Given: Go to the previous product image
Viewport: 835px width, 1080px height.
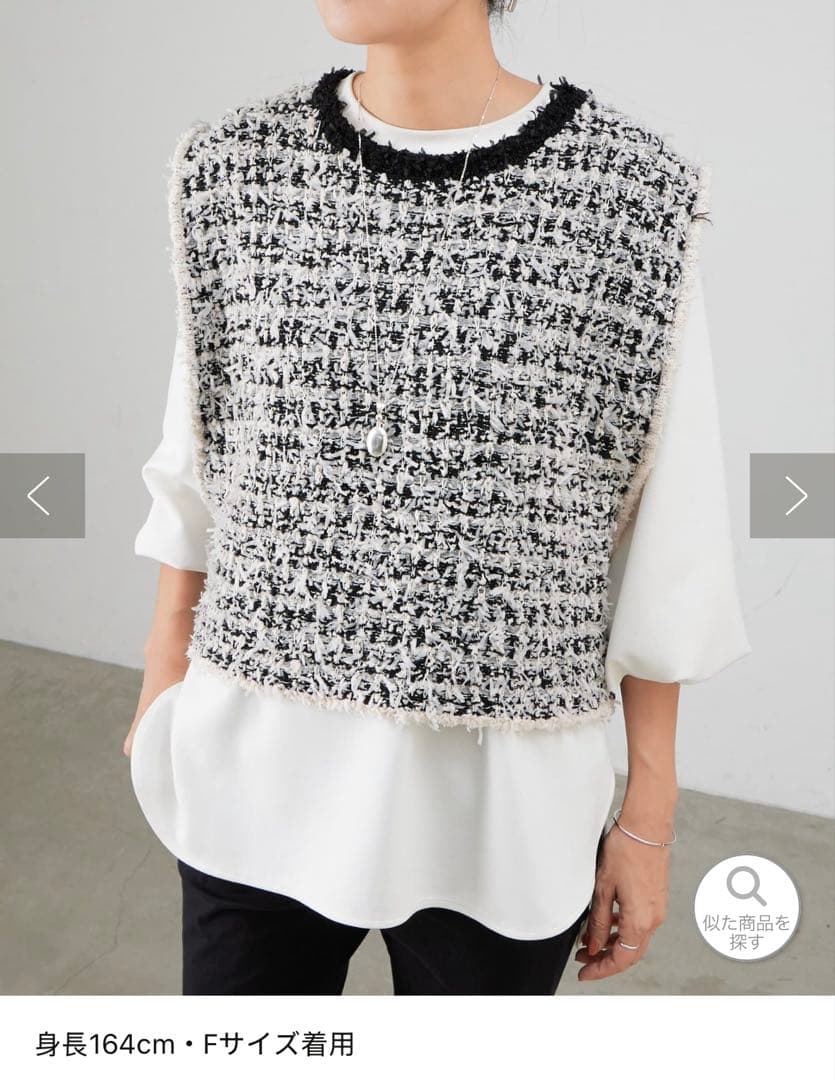Looking at the screenshot, I should 41,496.
